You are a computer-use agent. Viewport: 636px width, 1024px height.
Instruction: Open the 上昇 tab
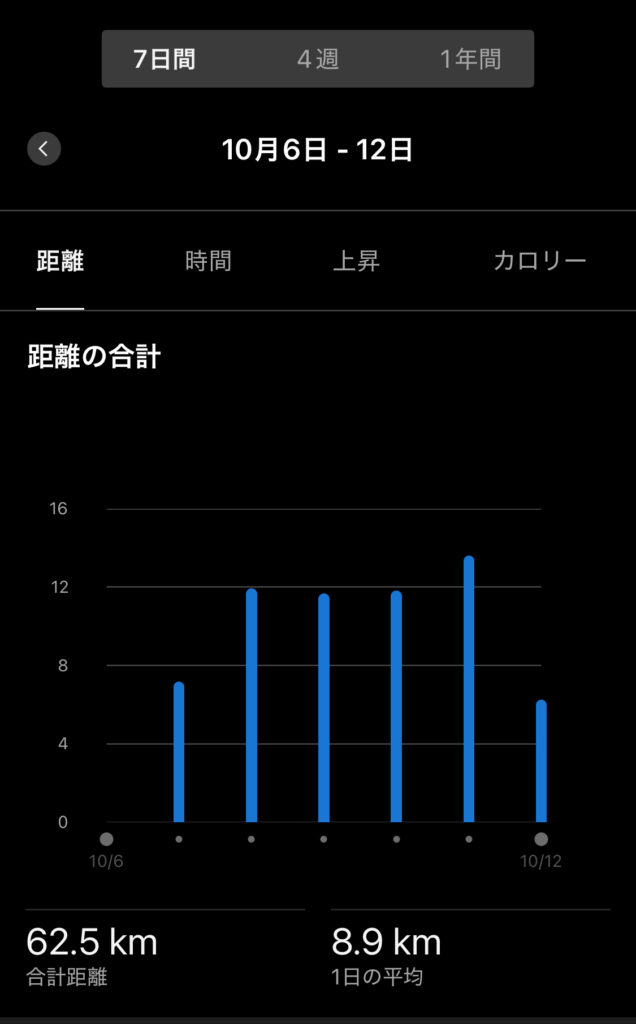coord(356,262)
